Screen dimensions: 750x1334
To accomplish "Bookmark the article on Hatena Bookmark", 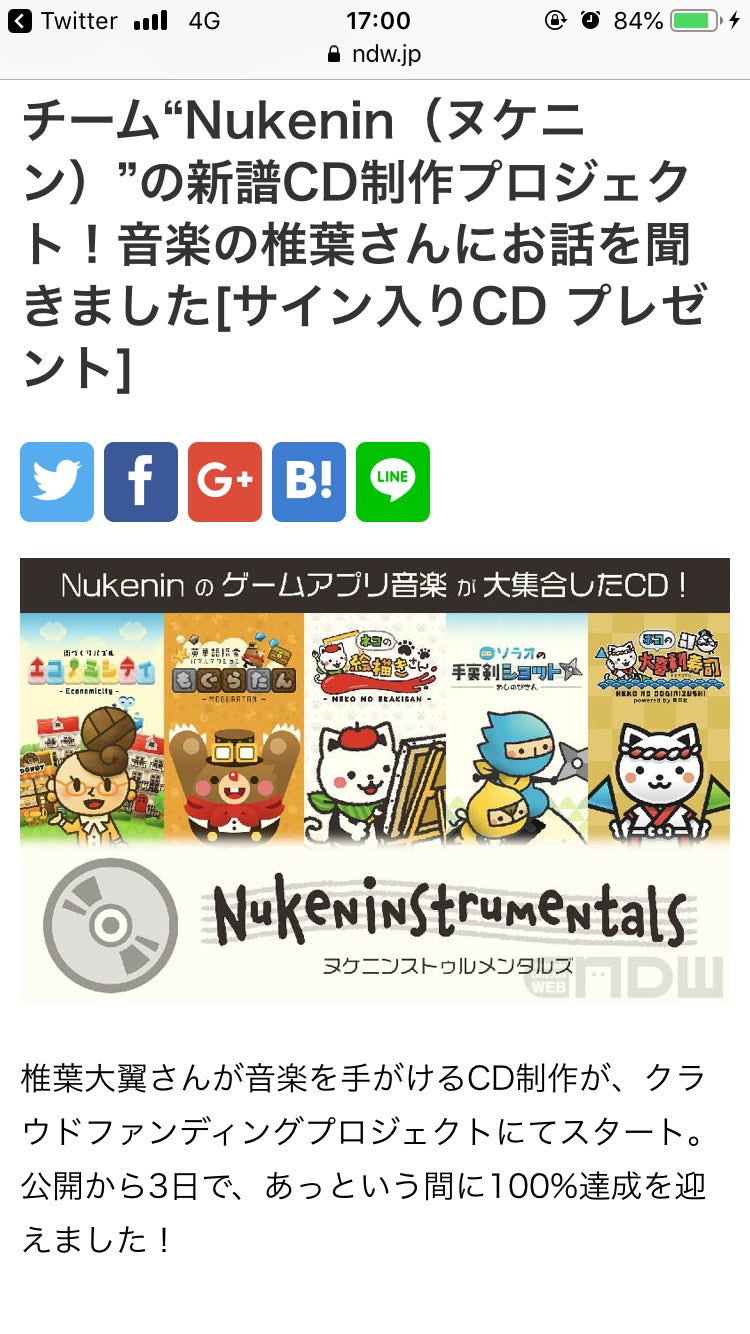I will [x=309, y=482].
